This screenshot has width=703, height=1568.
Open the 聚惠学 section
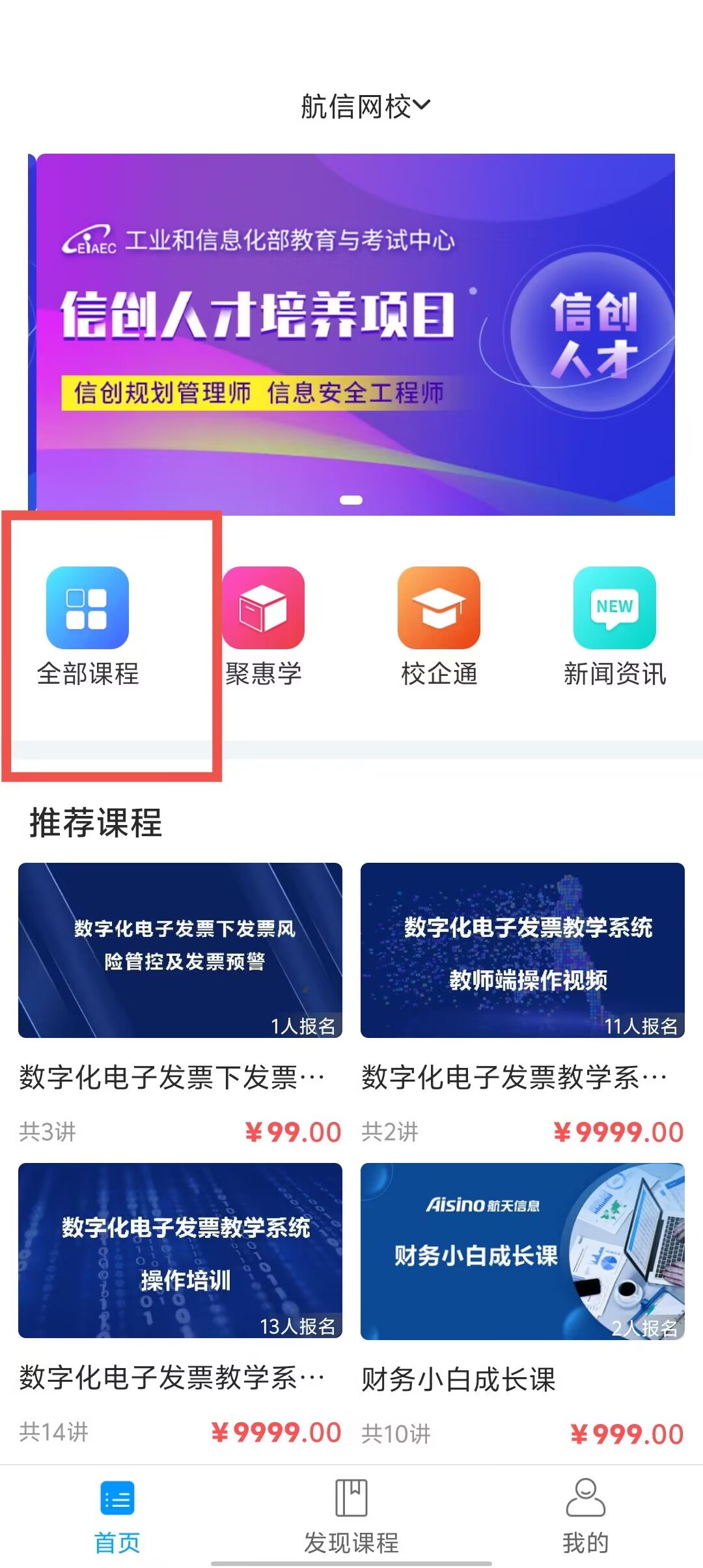[x=264, y=625]
